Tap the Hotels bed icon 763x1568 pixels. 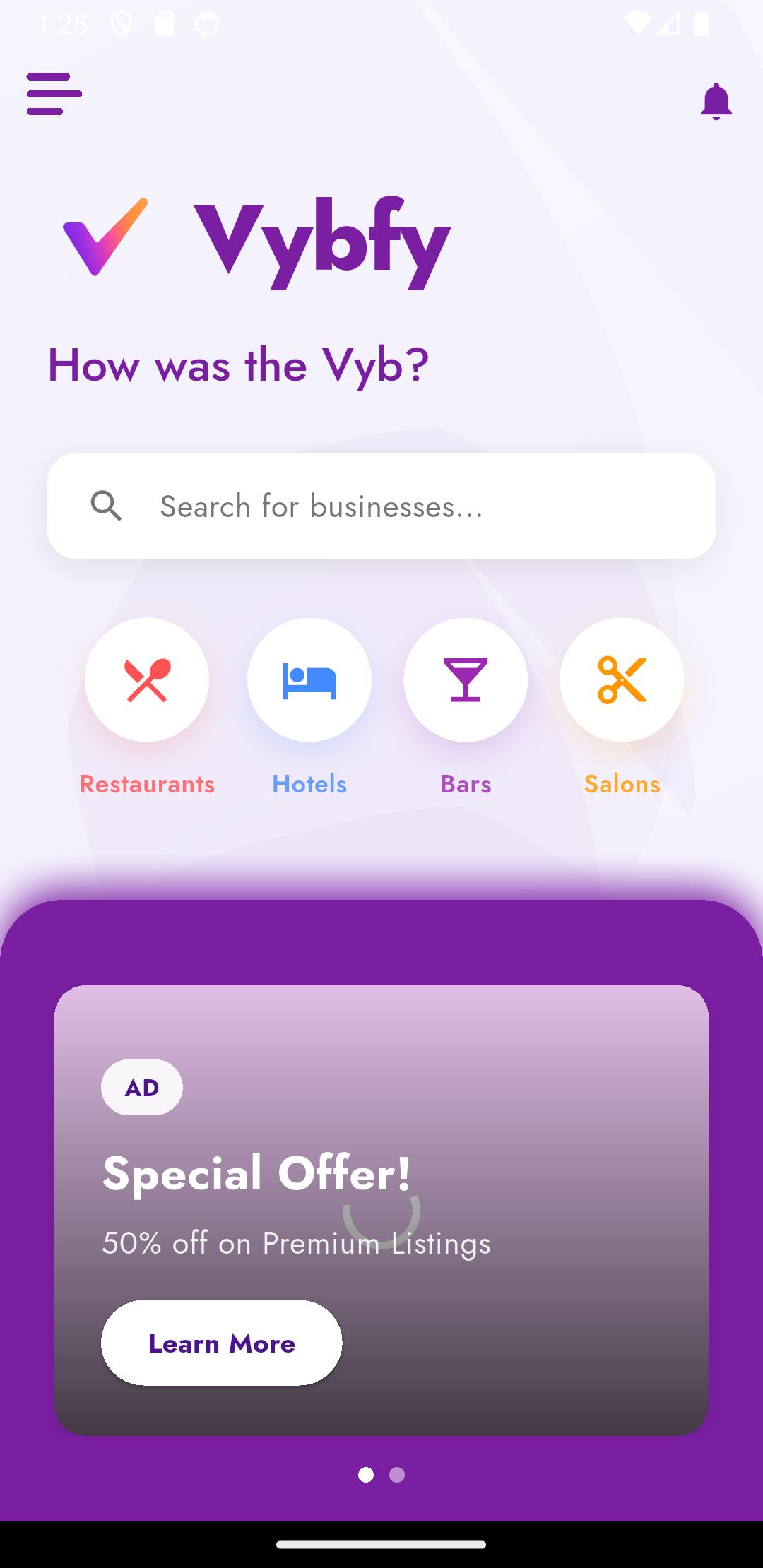309,679
